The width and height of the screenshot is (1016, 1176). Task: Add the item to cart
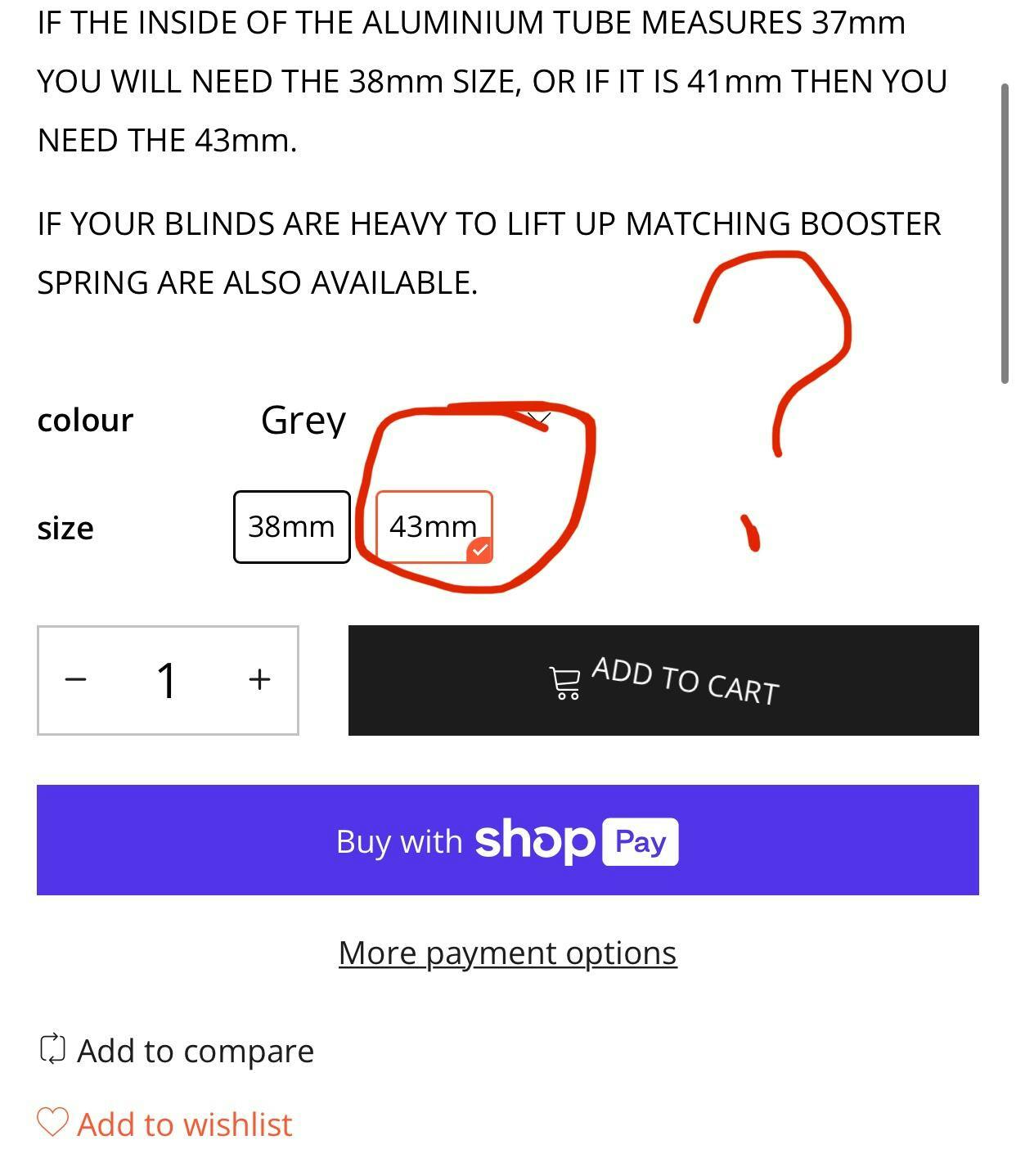(x=663, y=680)
